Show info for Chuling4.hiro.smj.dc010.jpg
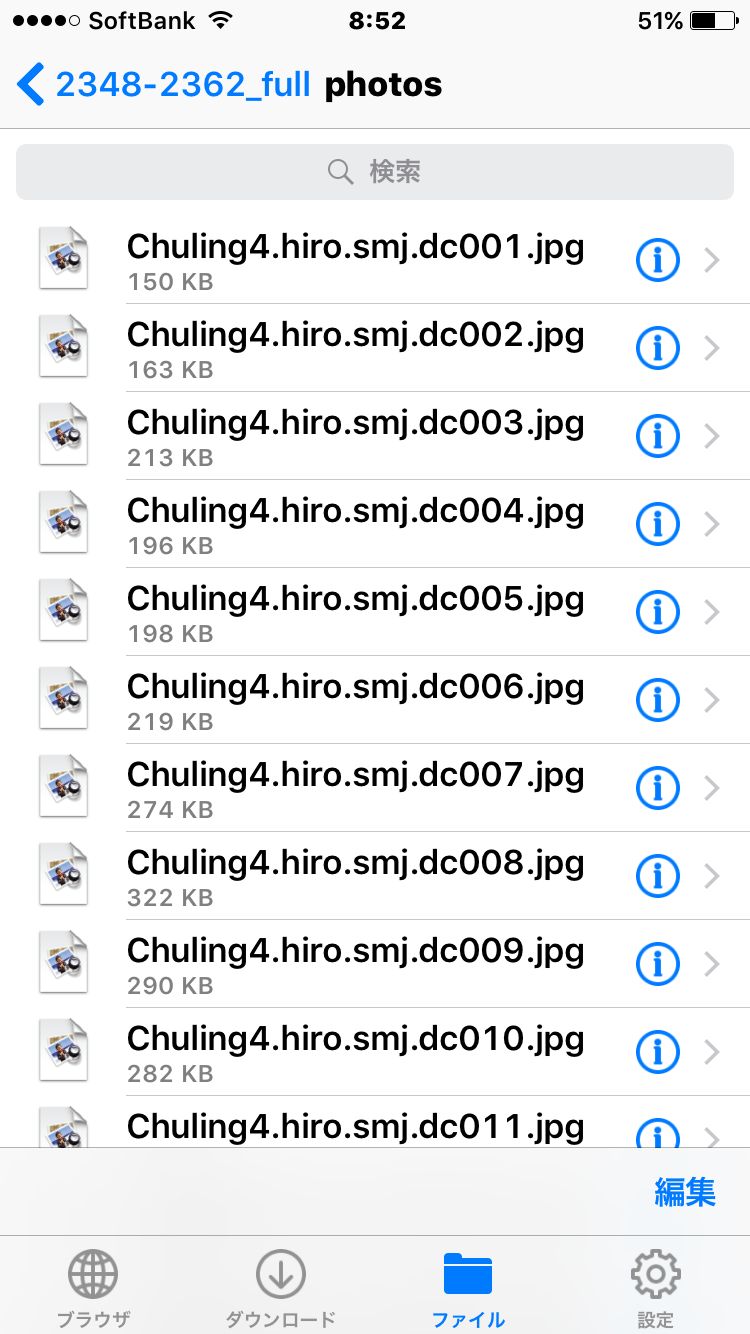750x1334 pixels. coord(658,1052)
